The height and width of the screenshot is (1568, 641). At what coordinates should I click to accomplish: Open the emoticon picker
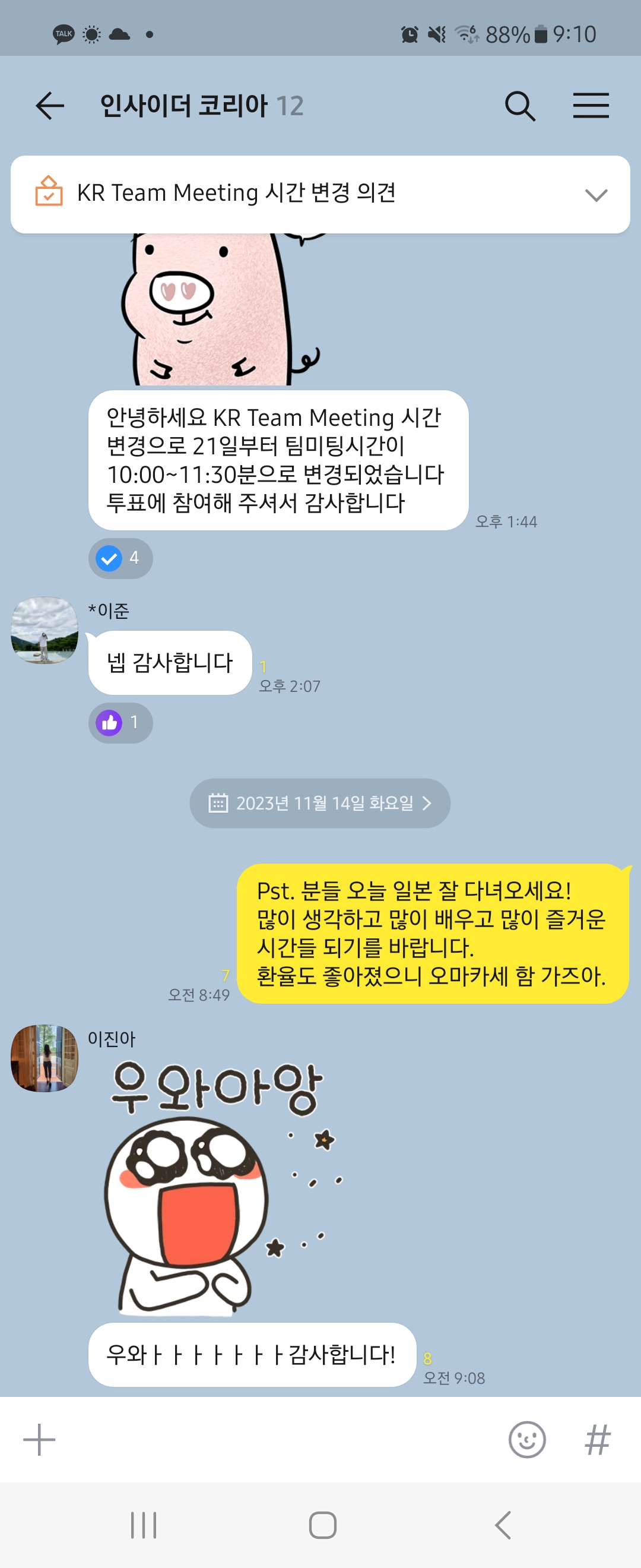[526, 1440]
